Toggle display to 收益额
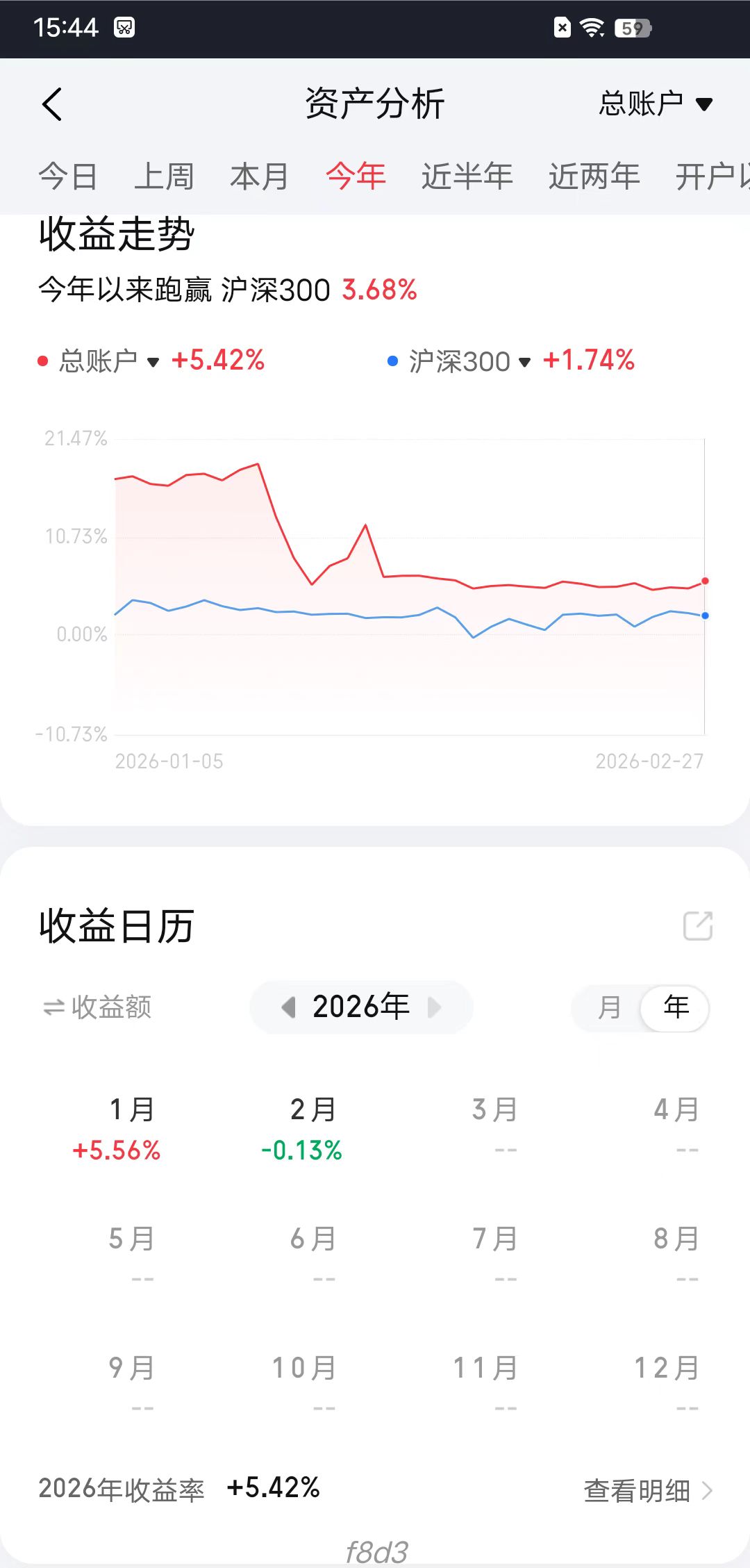This screenshot has width=750, height=1568. point(97,1007)
